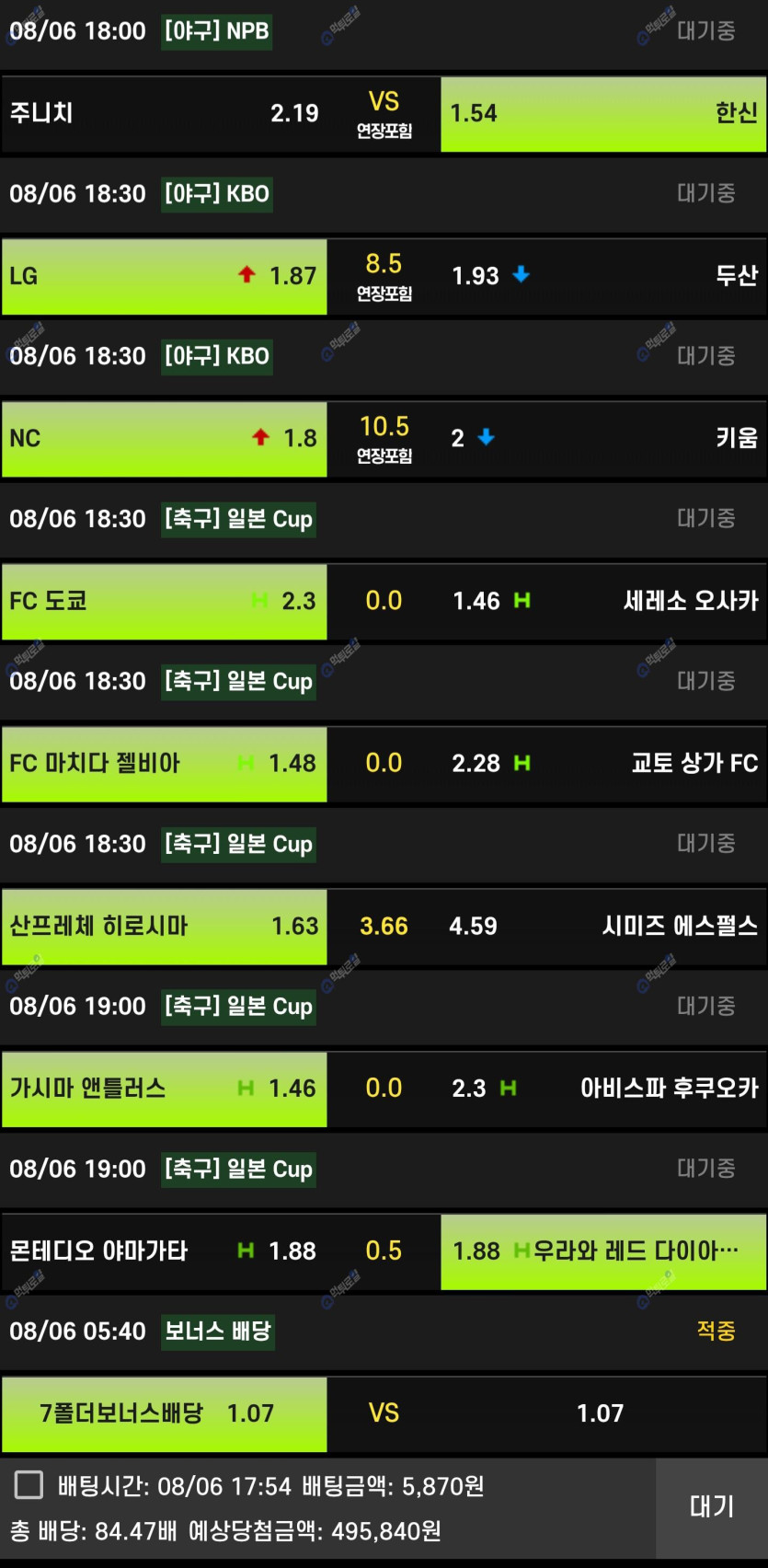Choose 가시마 앤틀러스 at 1.46
Image resolution: width=768 pixels, height=1568 pixels.
[165, 1089]
